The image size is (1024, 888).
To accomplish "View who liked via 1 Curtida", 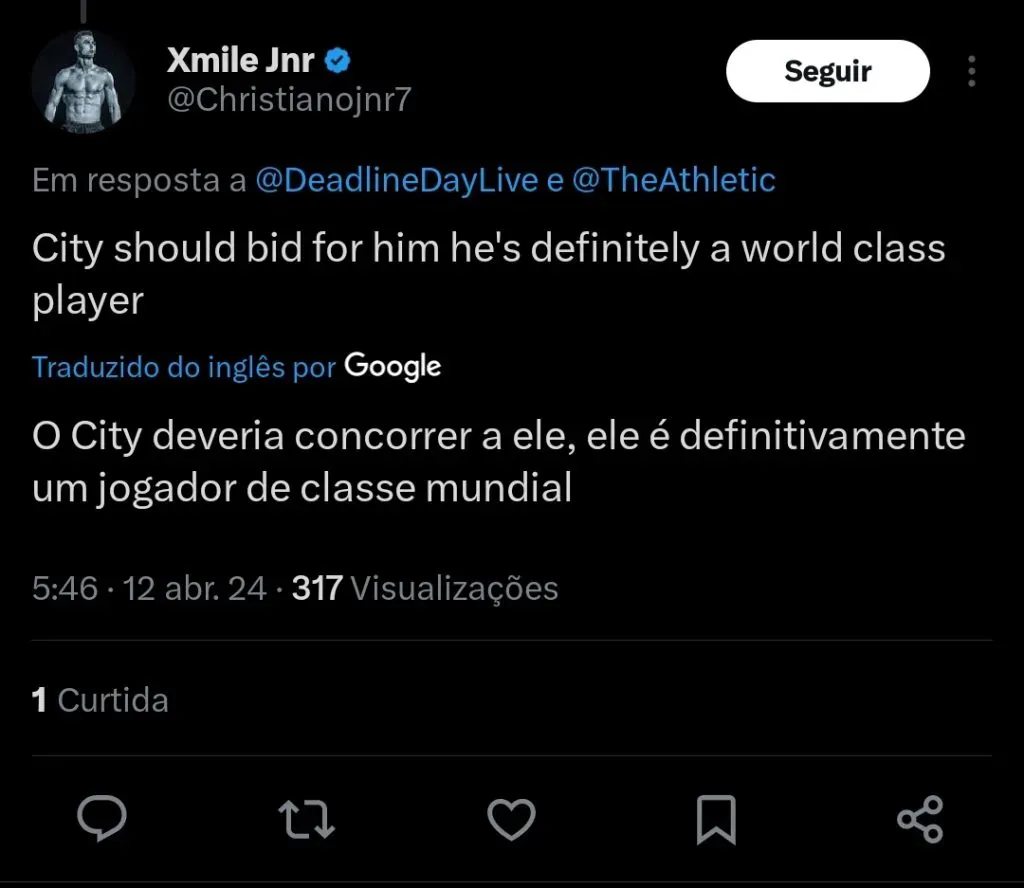I will pyautogui.click(x=100, y=699).
